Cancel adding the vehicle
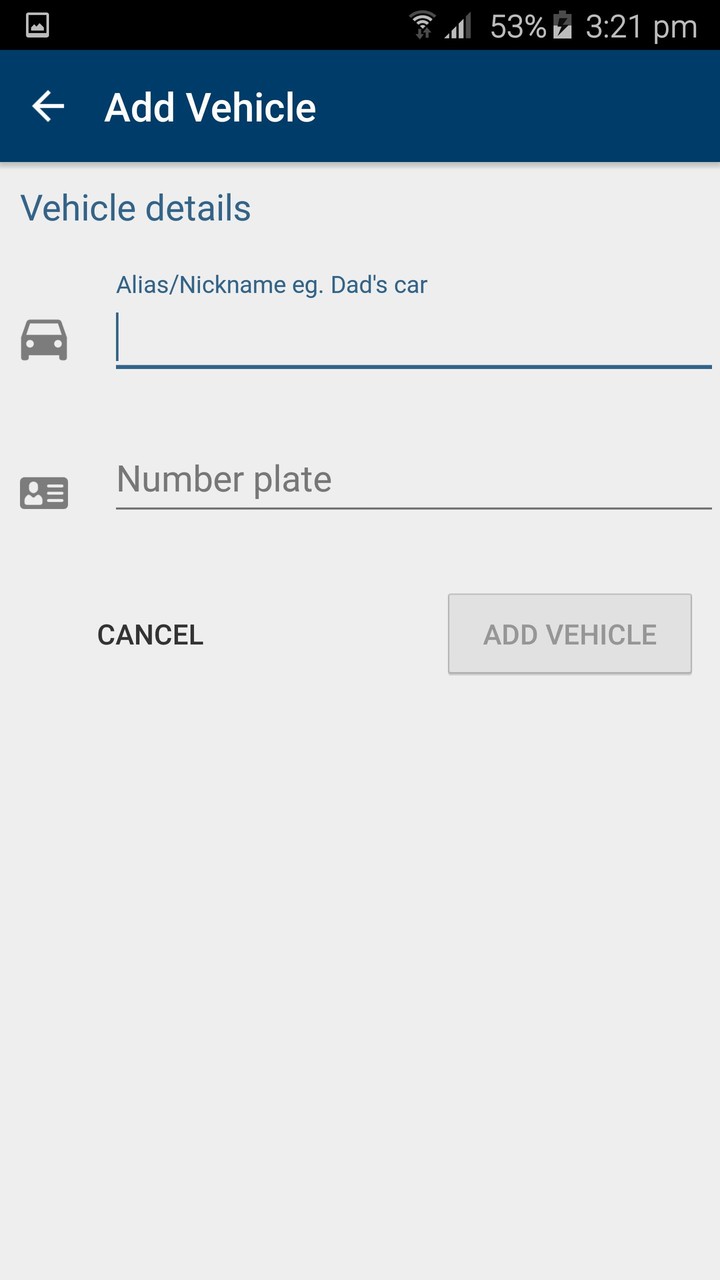The image size is (720, 1280). point(150,635)
